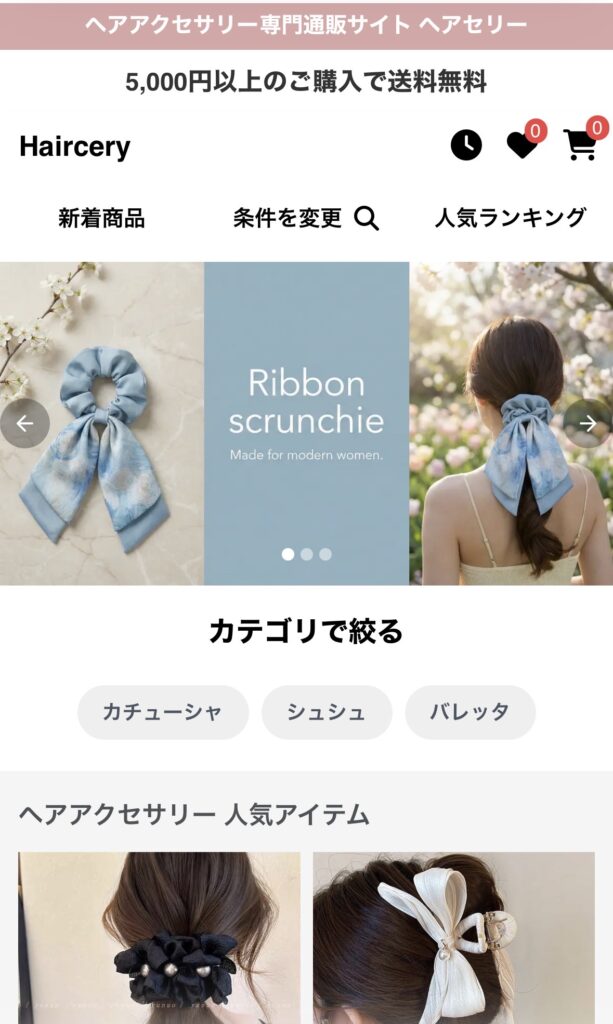
Task: Go to the Haircery home logo
Action: coord(75,147)
